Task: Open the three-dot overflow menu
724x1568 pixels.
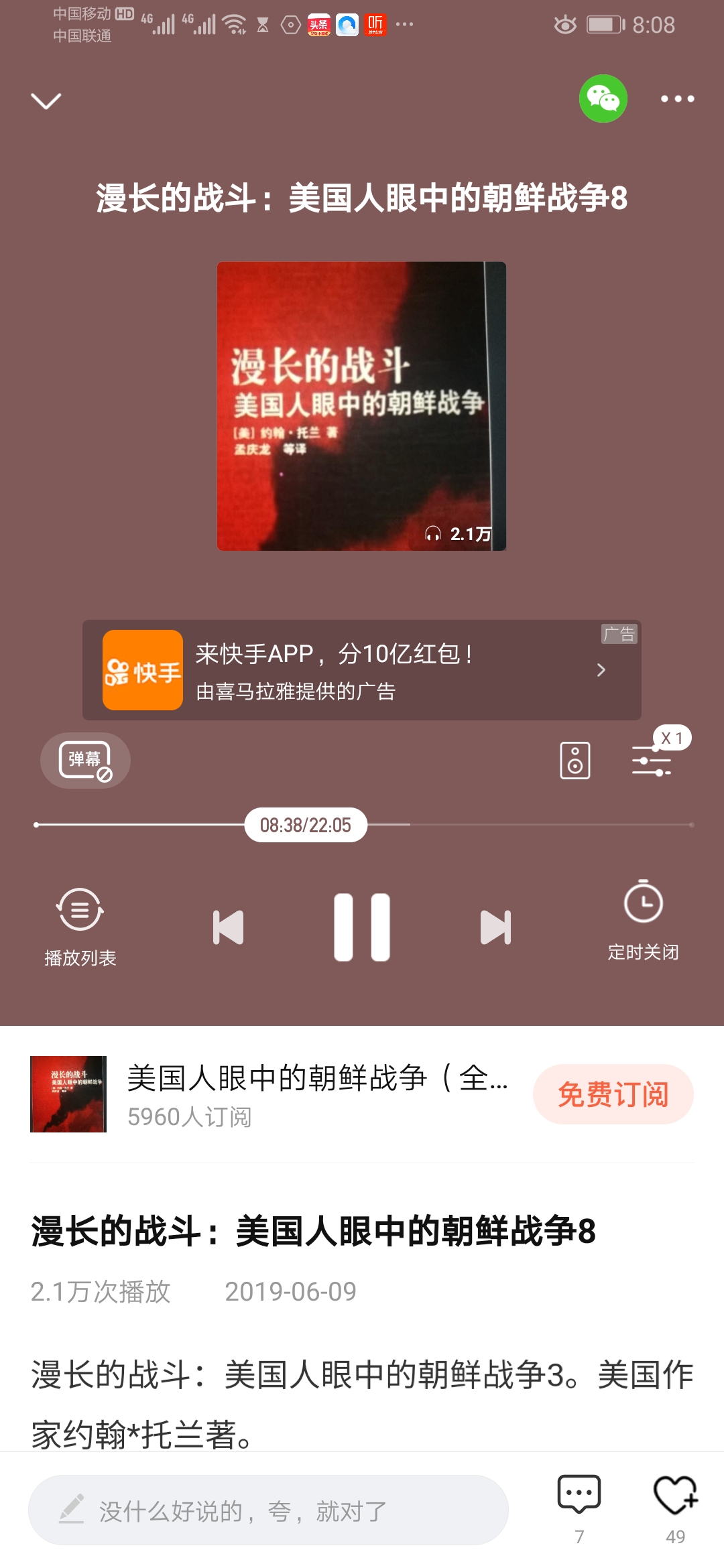Action: (677, 99)
